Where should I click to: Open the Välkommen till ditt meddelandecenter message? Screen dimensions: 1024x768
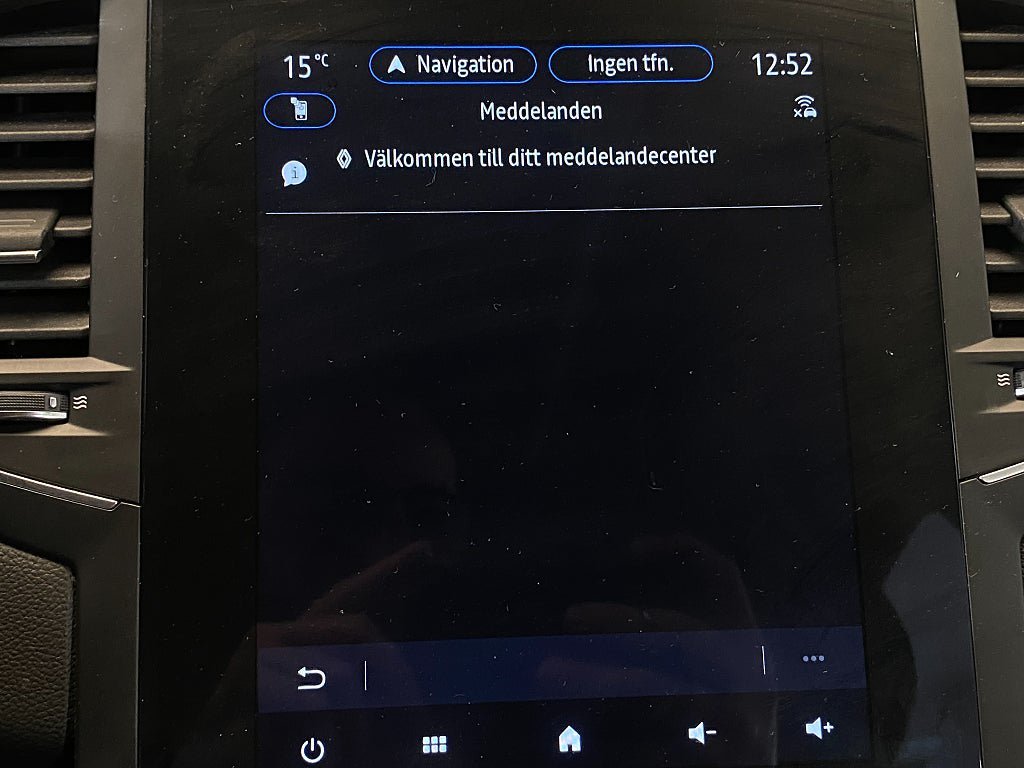(x=540, y=158)
